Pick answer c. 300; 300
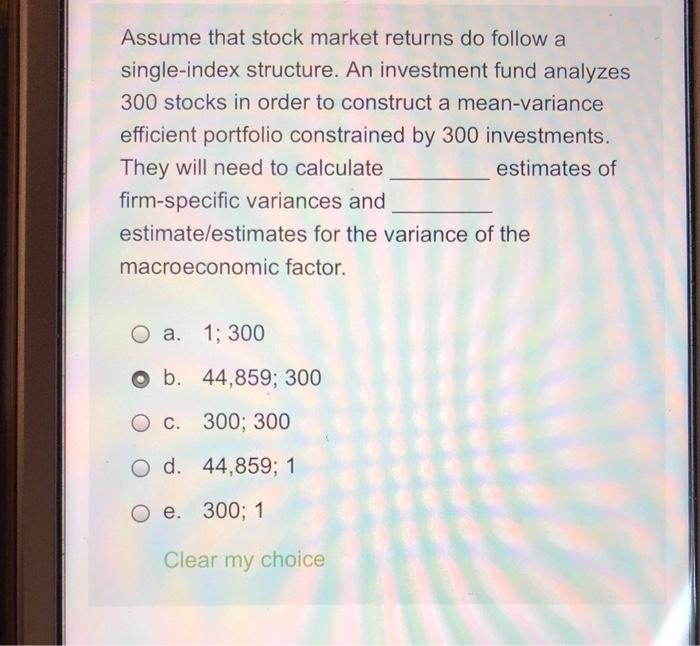Screen dimensions: 700x646 pyautogui.click(x=144, y=424)
